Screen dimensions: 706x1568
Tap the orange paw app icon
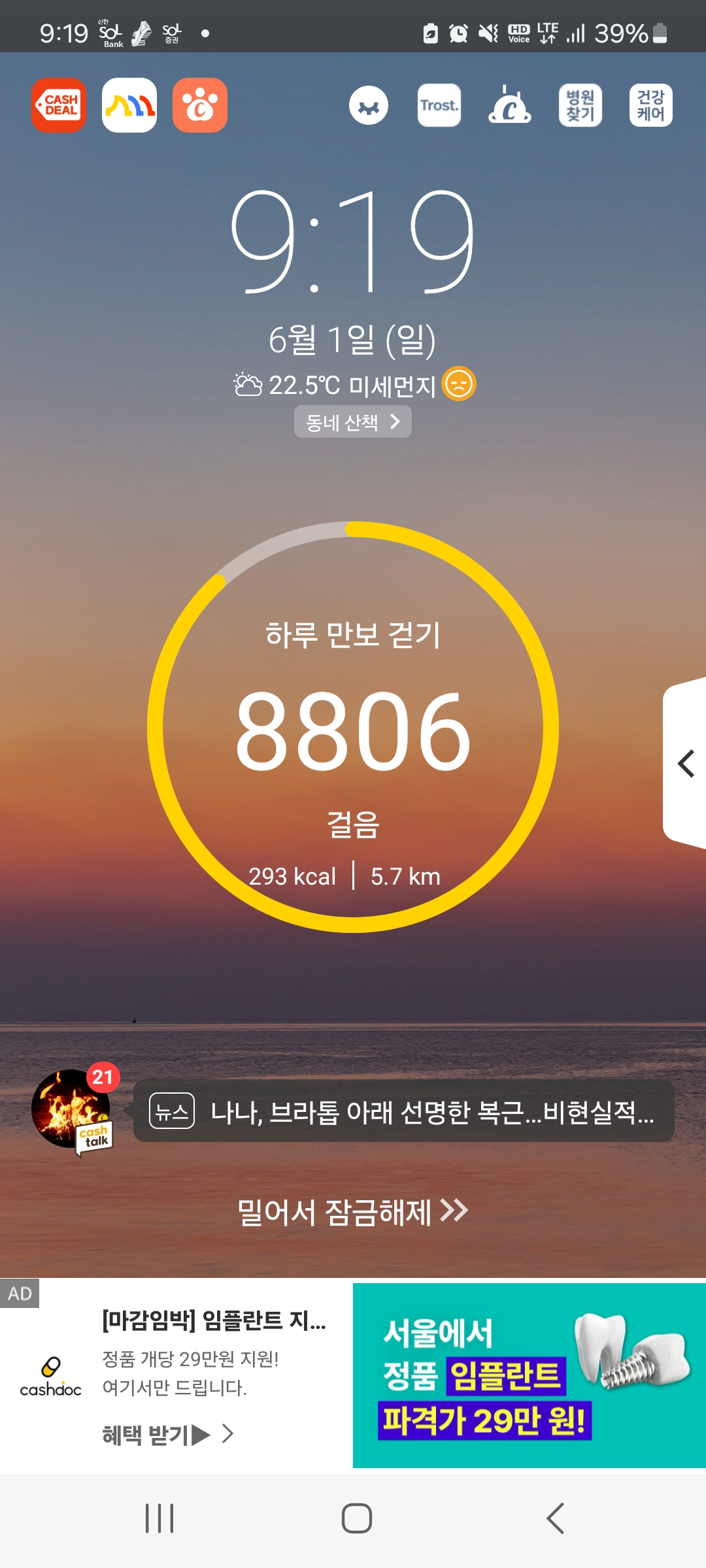[200, 105]
